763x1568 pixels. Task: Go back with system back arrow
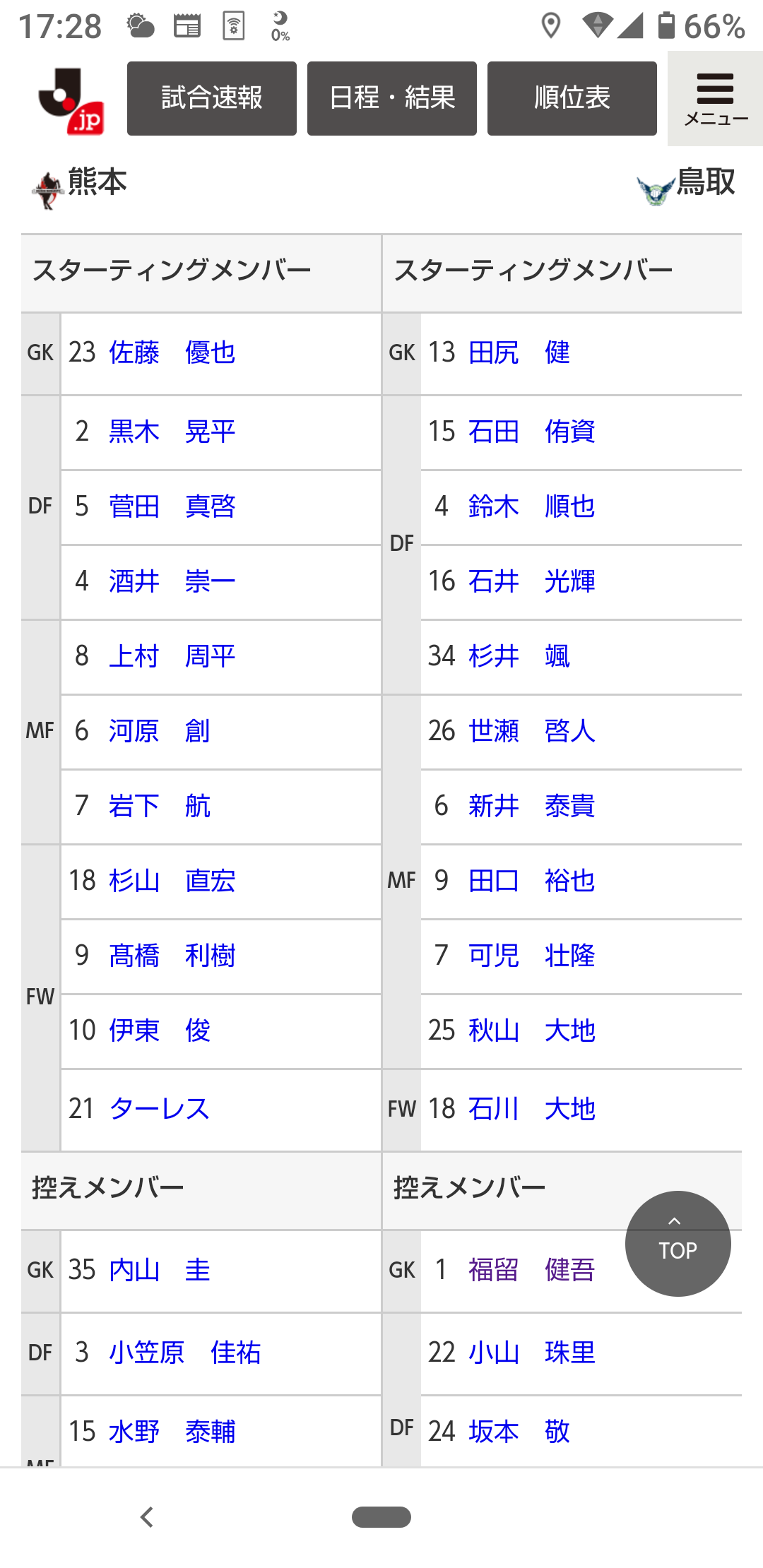(147, 1516)
